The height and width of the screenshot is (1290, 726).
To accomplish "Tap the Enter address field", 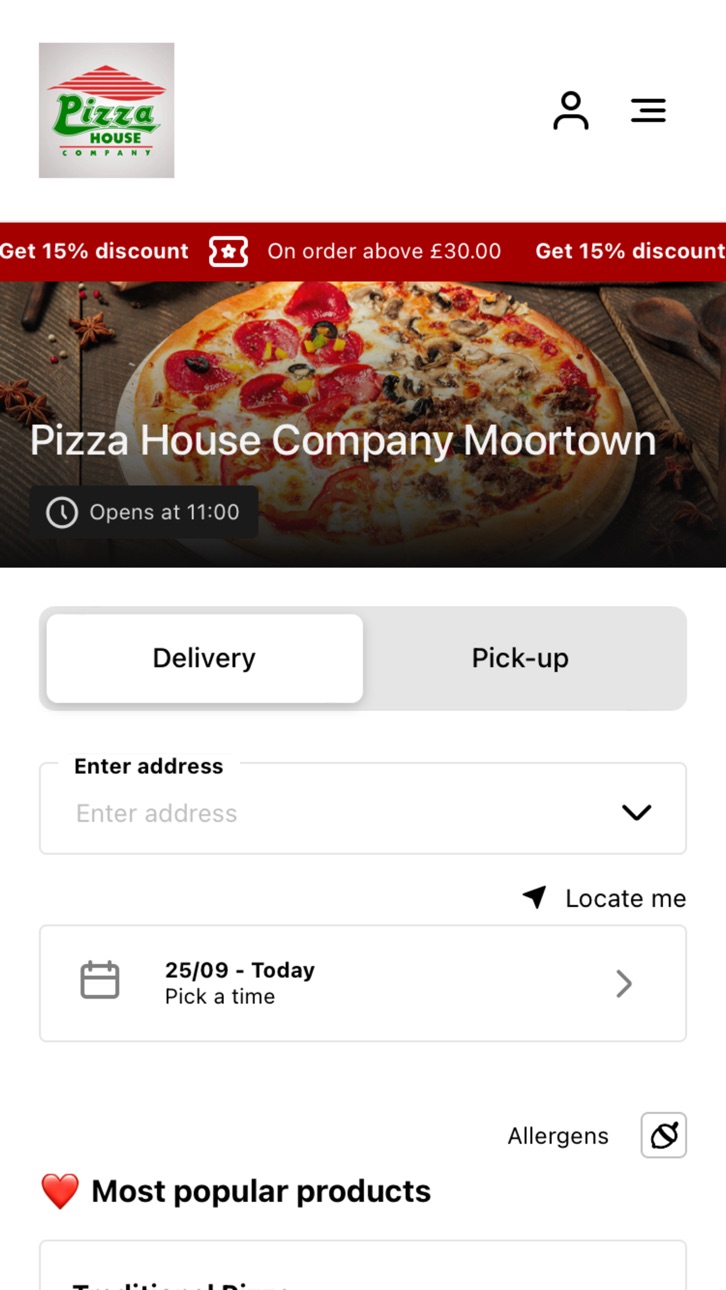I will coord(363,809).
